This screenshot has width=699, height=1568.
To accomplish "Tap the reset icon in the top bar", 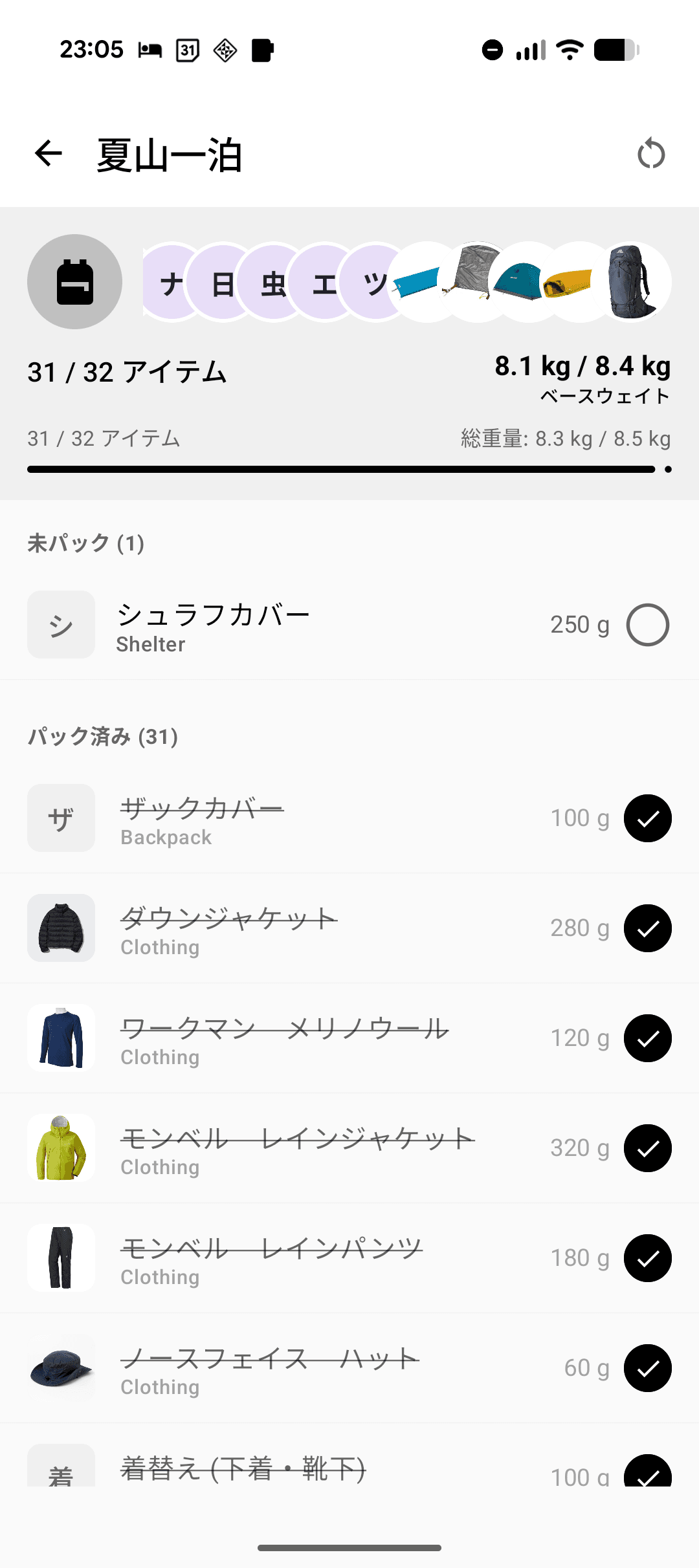I will coord(652,154).
